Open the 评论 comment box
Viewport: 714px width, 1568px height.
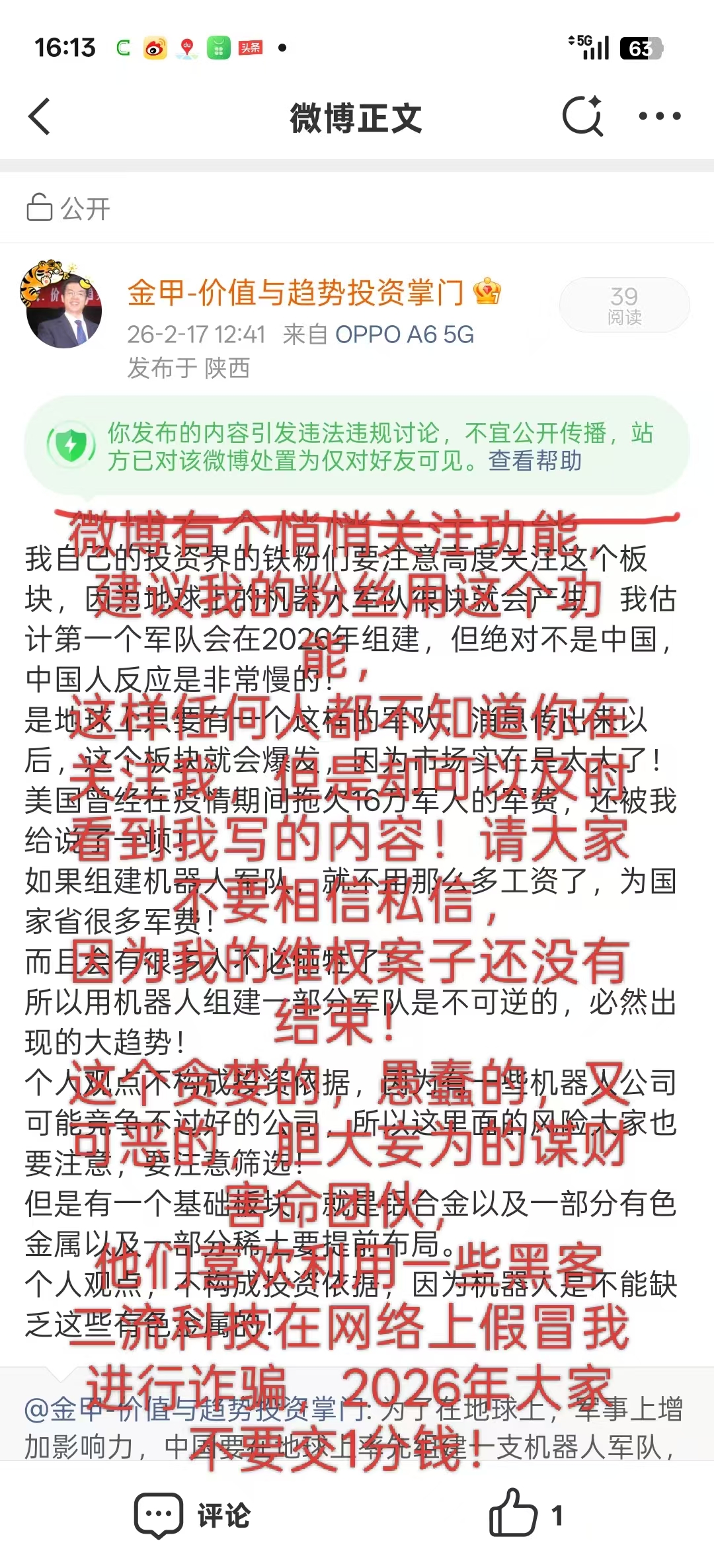tap(192, 1515)
